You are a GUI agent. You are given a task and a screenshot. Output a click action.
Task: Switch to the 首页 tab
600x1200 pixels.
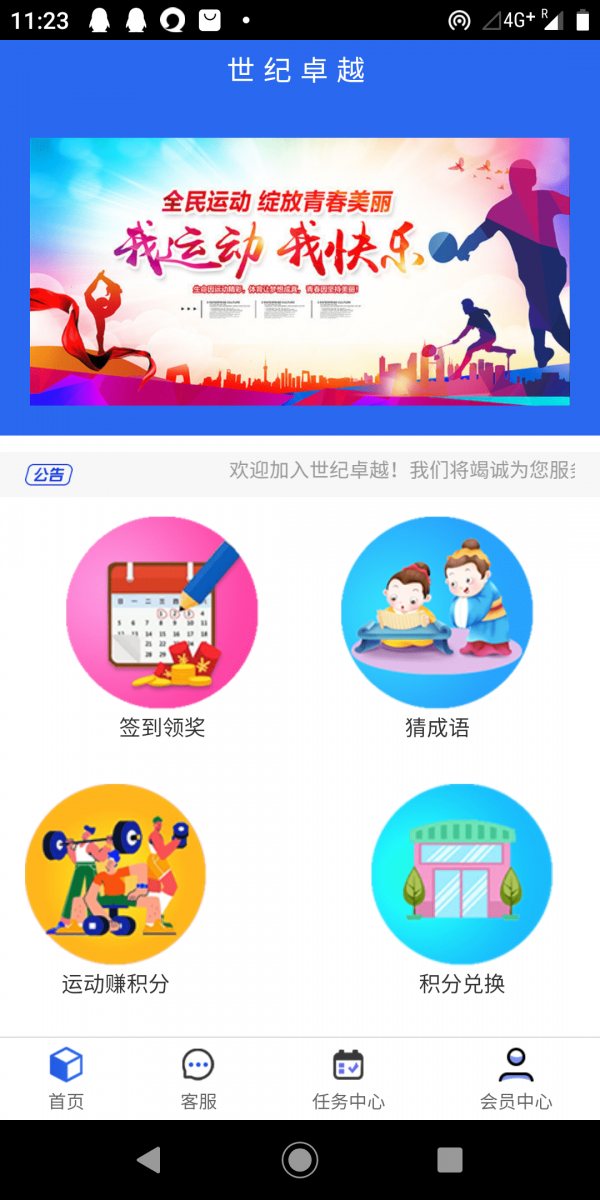(x=66, y=1079)
